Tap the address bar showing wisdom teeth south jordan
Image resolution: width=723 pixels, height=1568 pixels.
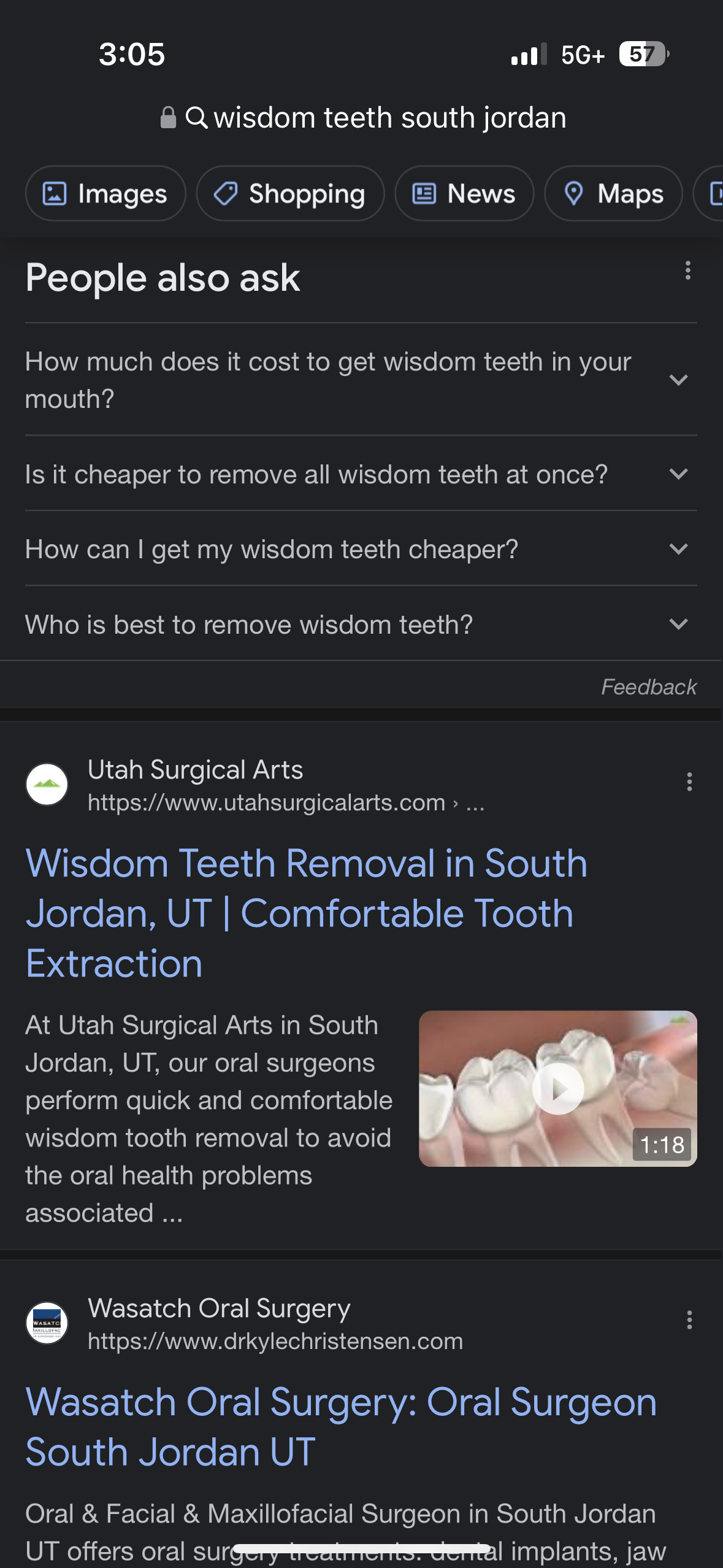click(374, 117)
